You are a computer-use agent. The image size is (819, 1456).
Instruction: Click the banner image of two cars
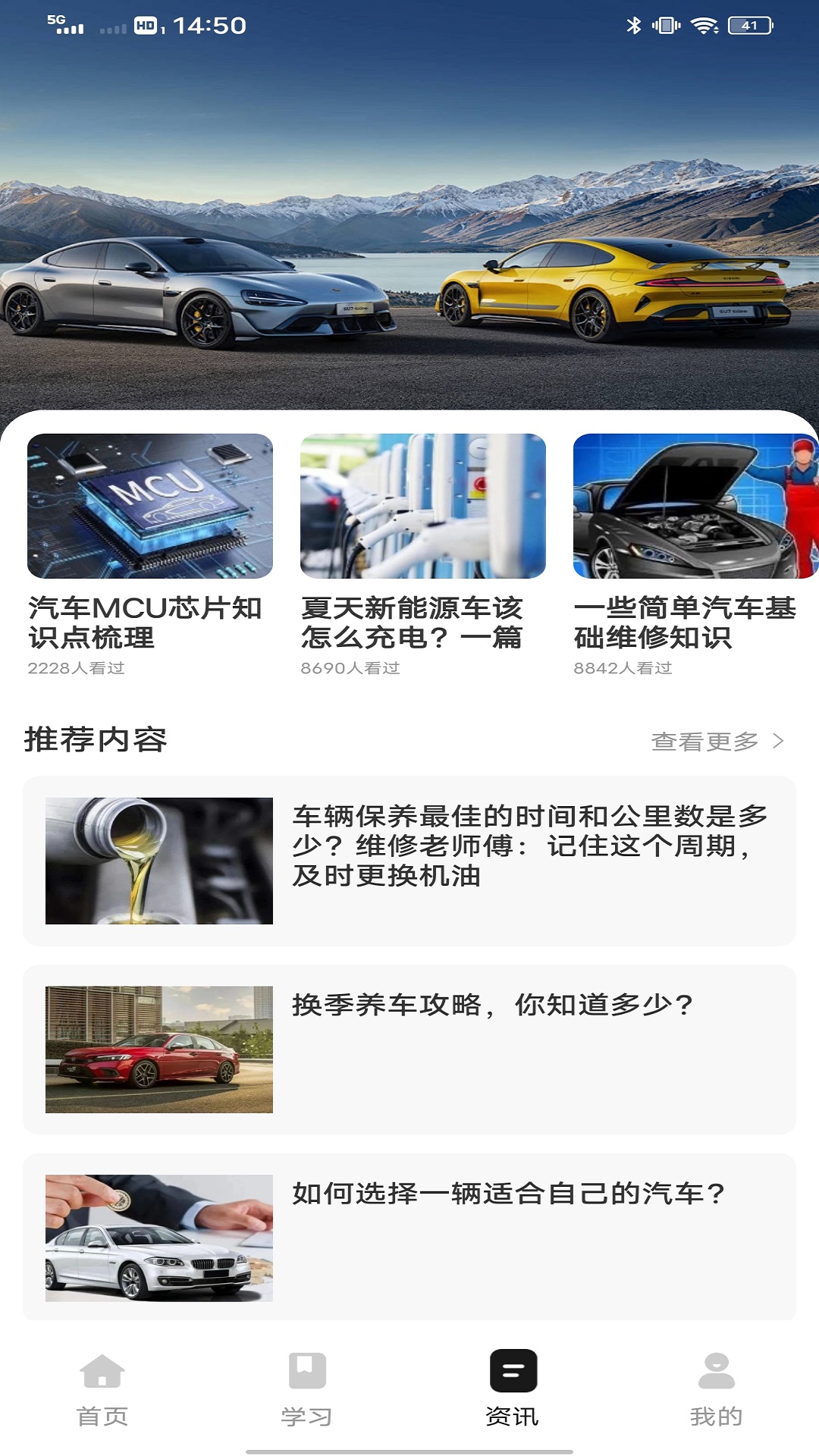tap(409, 227)
